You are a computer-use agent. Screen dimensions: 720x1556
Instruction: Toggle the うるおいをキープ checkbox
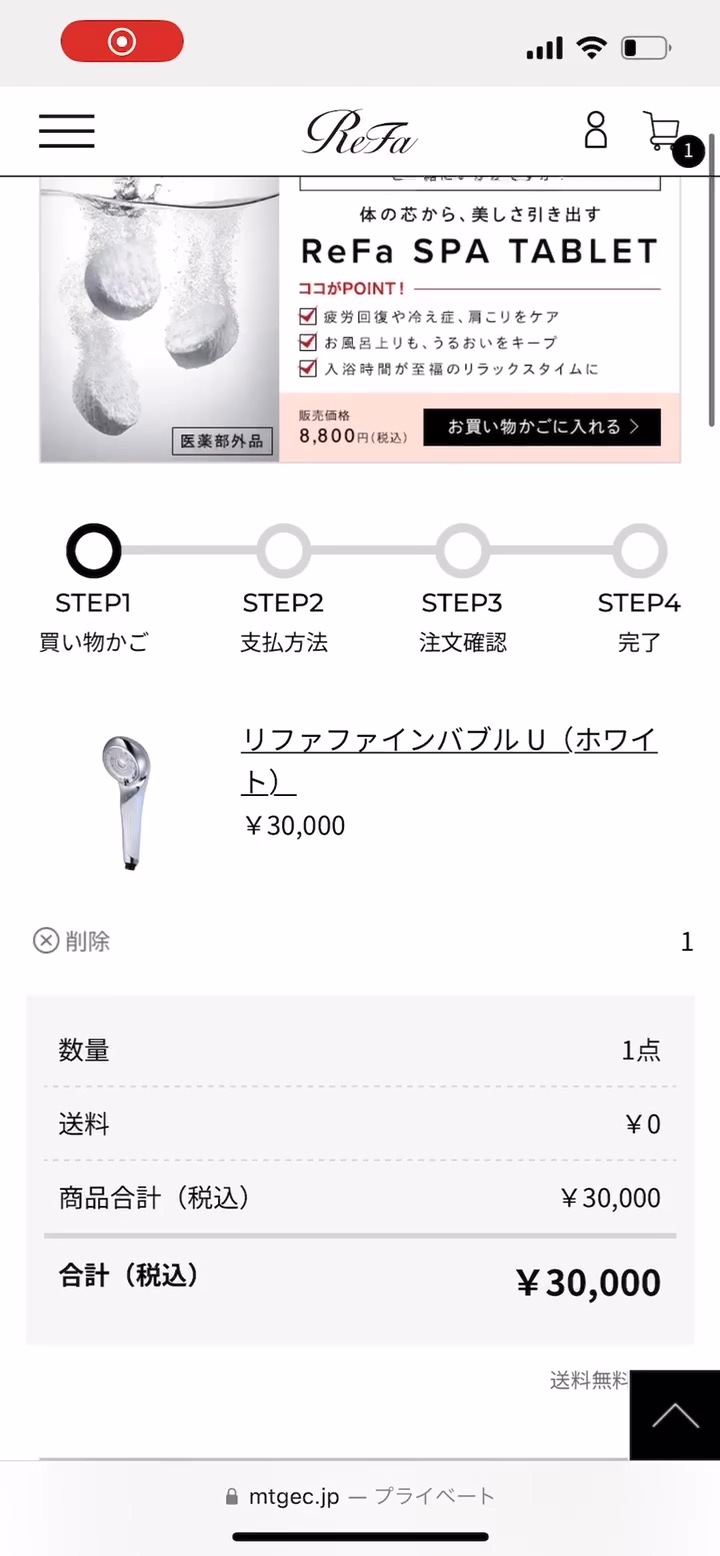(x=307, y=341)
